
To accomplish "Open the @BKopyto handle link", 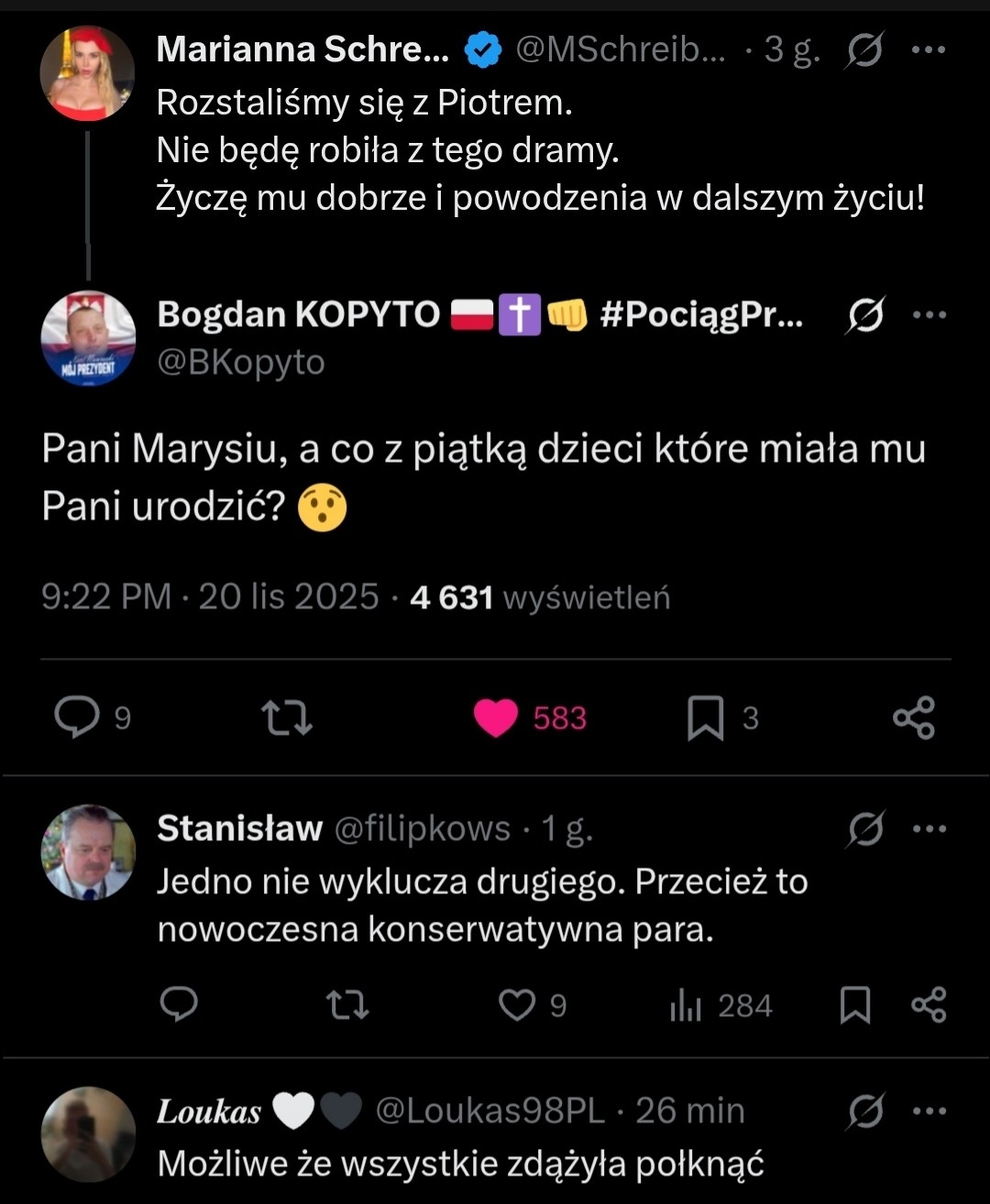I will pyautogui.click(x=241, y=363).
